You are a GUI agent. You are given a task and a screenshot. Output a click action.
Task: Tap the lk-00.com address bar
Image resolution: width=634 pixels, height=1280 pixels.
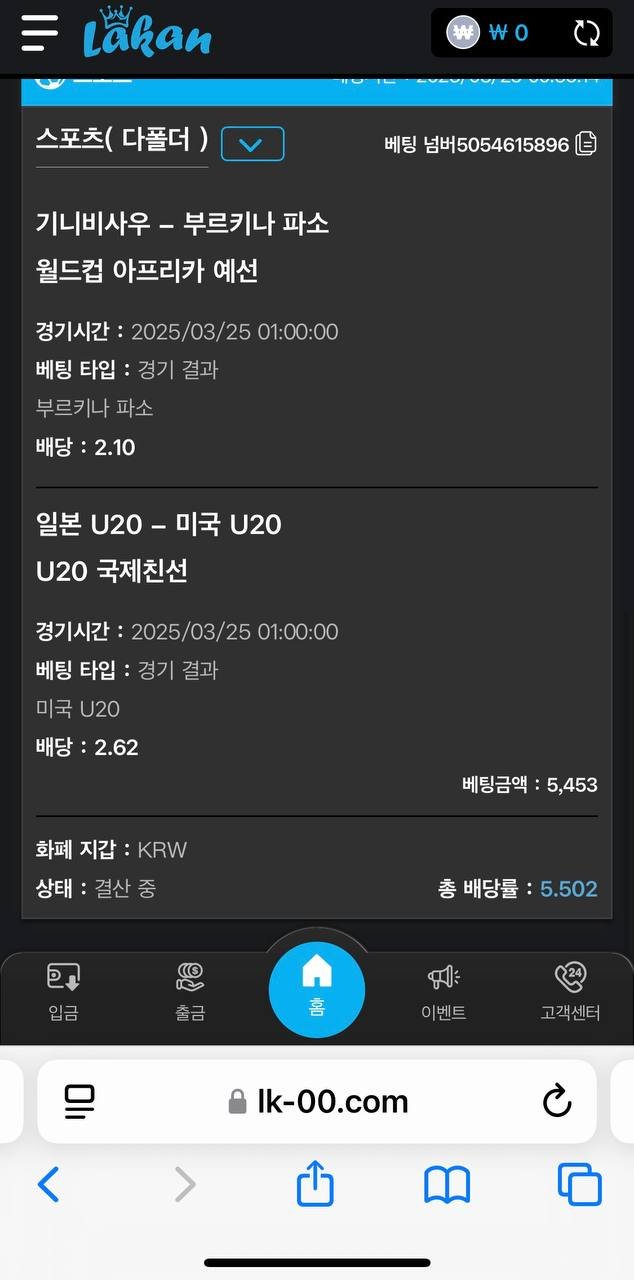[x=318, y=1102]
